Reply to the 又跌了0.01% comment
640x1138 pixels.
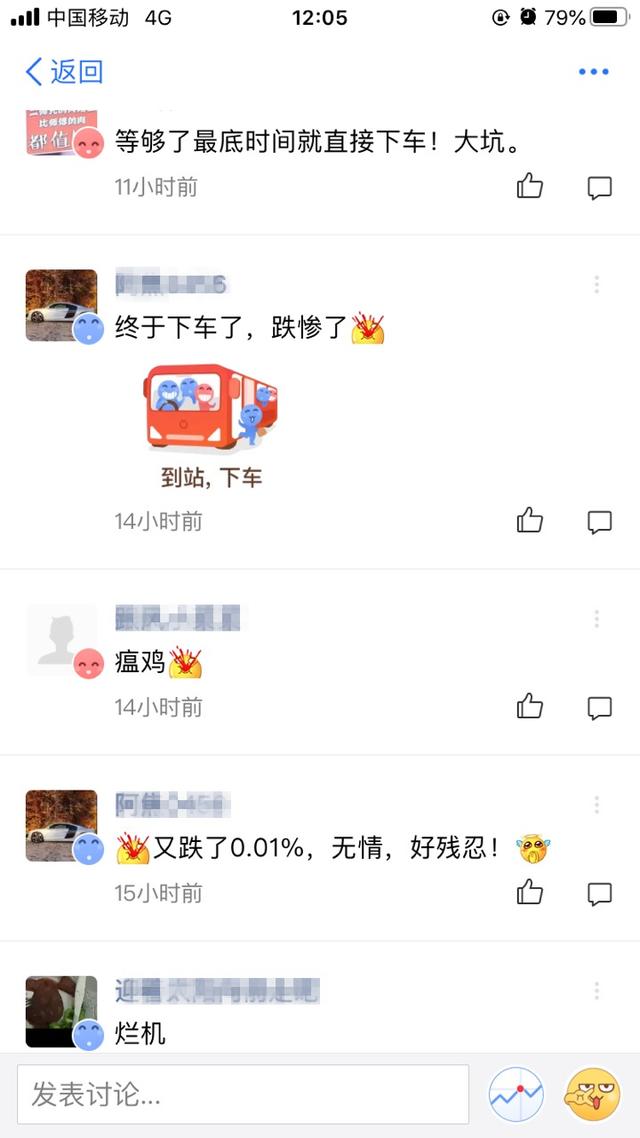pyautogui.click(x=599, y=893)
